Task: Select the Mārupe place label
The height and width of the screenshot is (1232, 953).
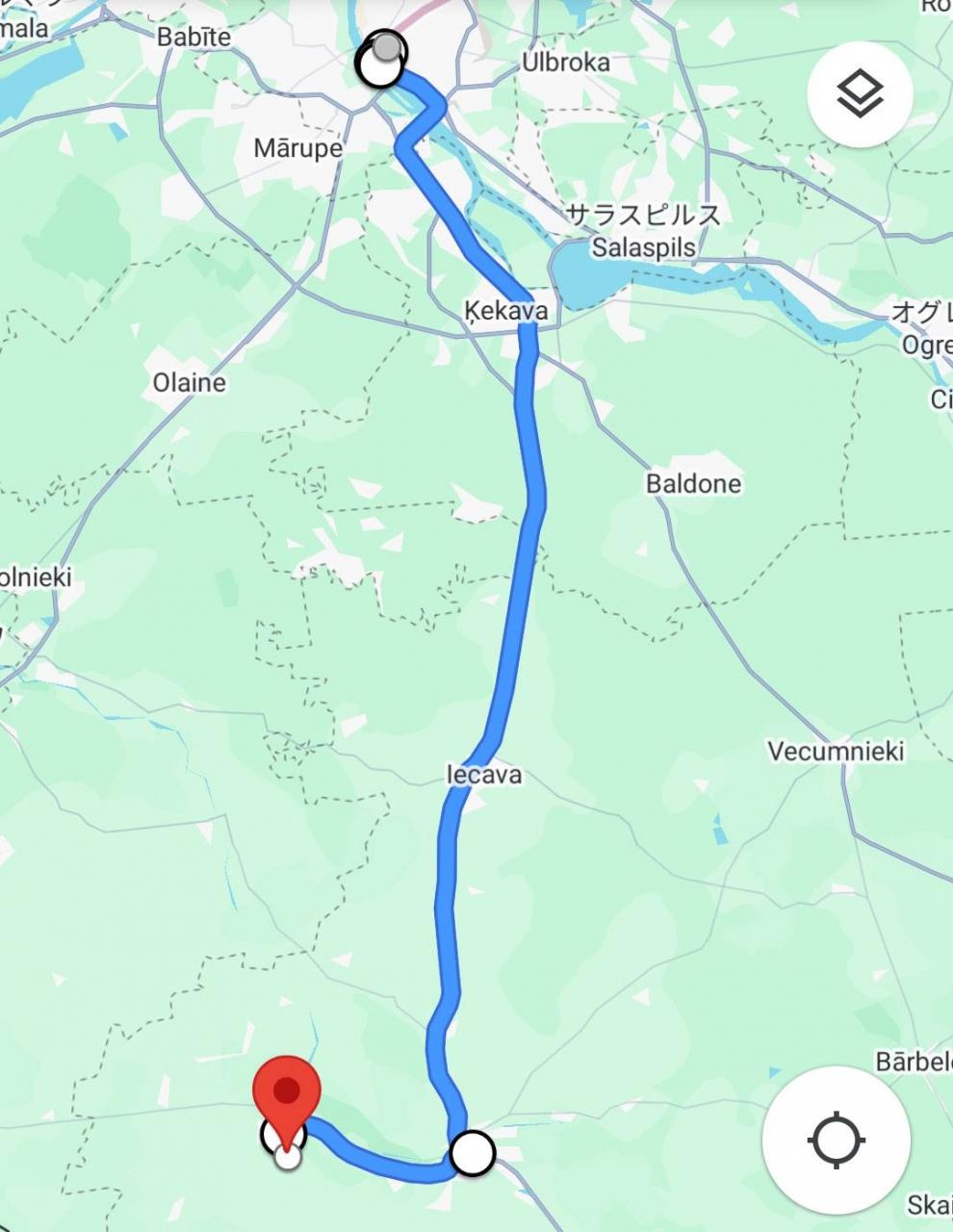Action: click(x=297, y=148)
